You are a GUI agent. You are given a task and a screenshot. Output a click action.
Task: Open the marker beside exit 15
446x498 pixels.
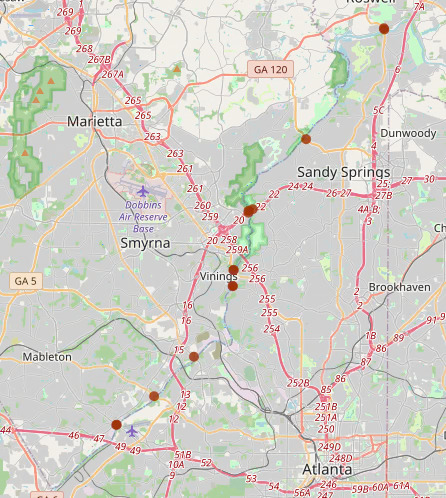194,357
